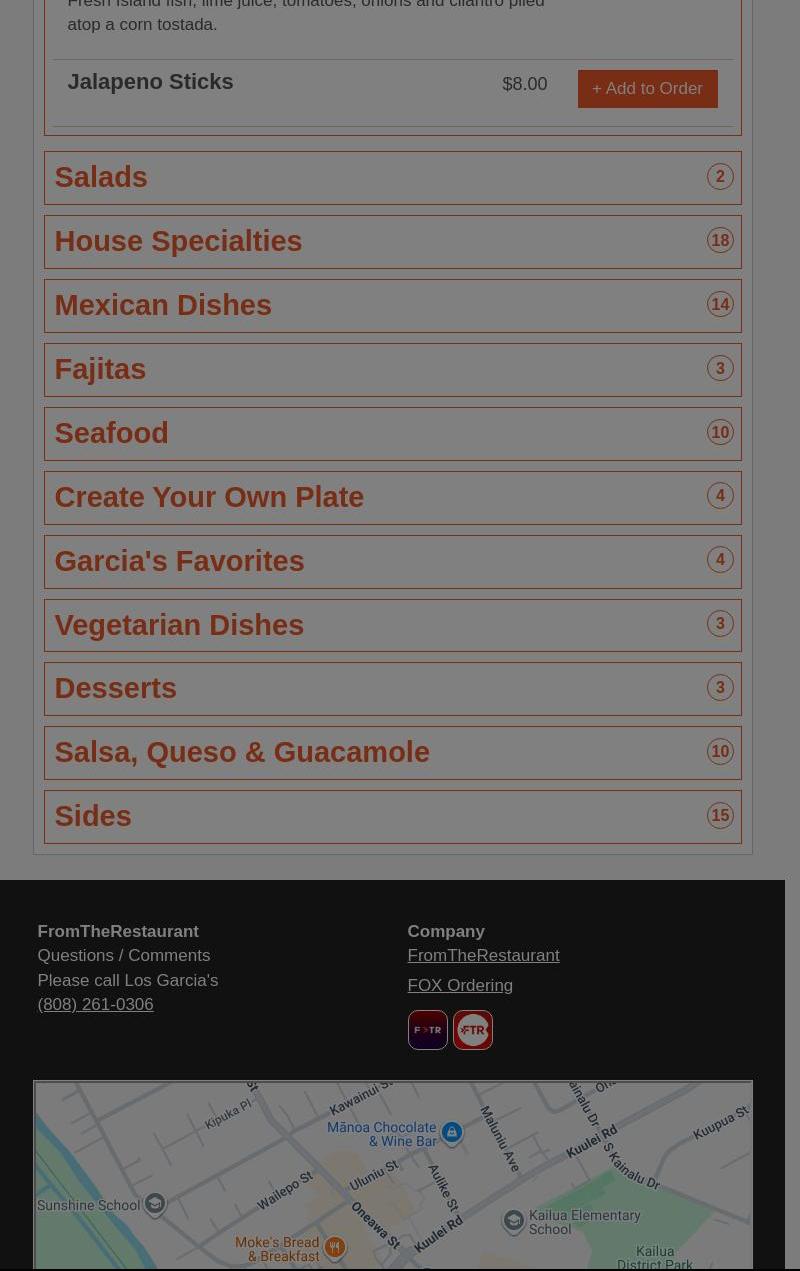800x1271 pixels.
Task: Open the Sides category
Action: coord(392,817)
